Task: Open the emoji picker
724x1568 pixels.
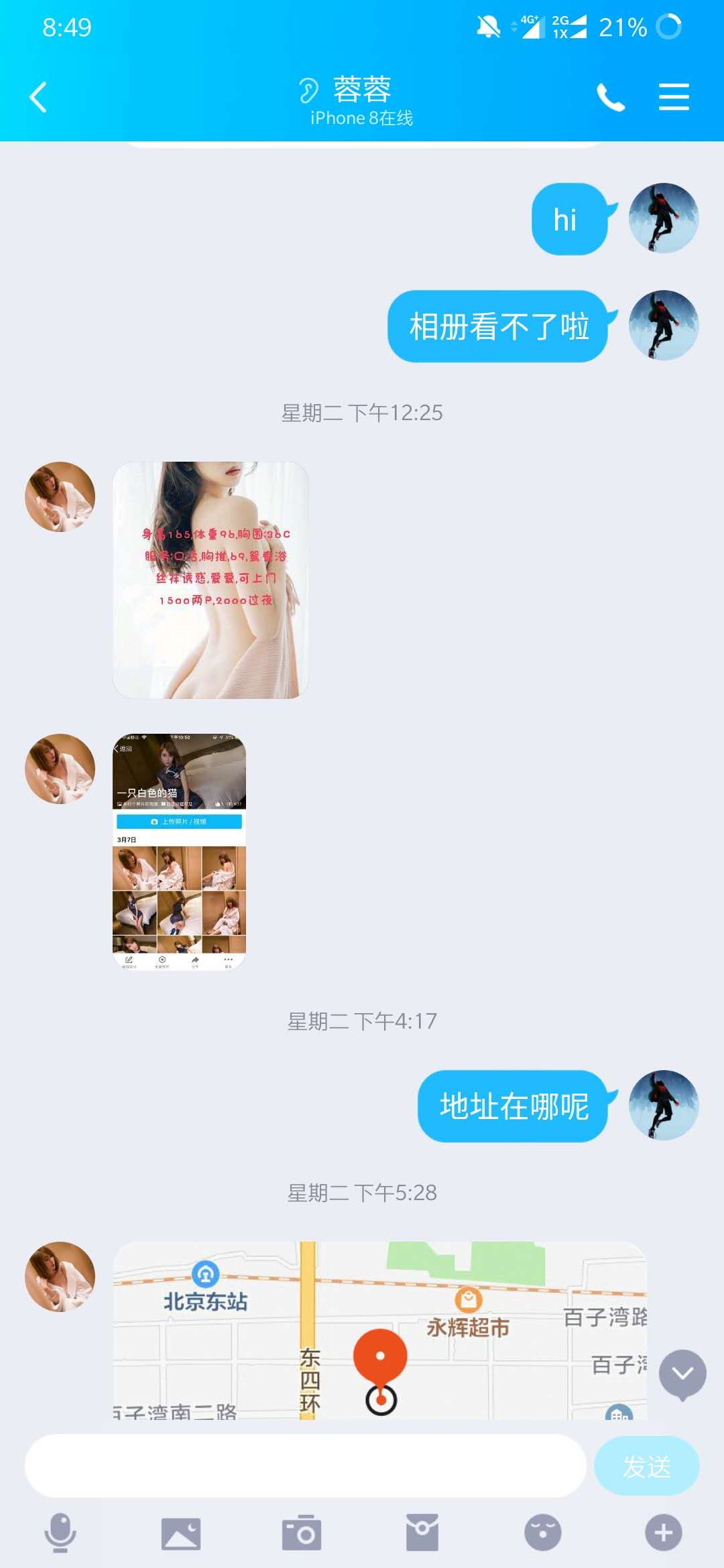Action: (542, 1533)
